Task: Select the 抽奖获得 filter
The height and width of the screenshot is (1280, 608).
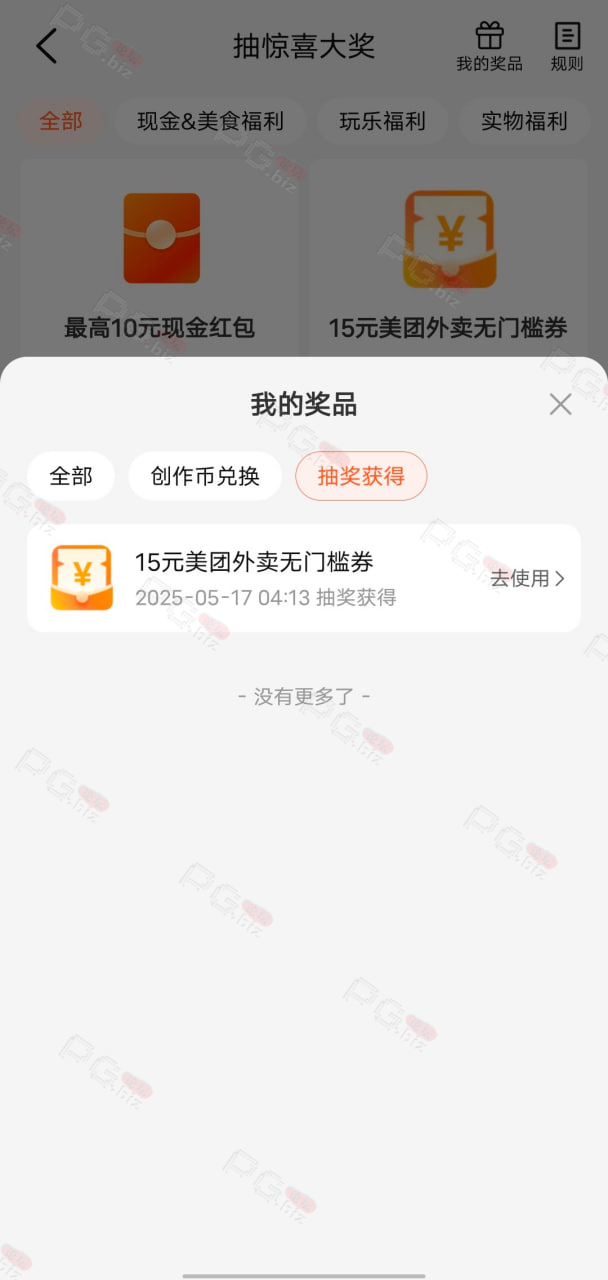Action: tap(361, 476)
